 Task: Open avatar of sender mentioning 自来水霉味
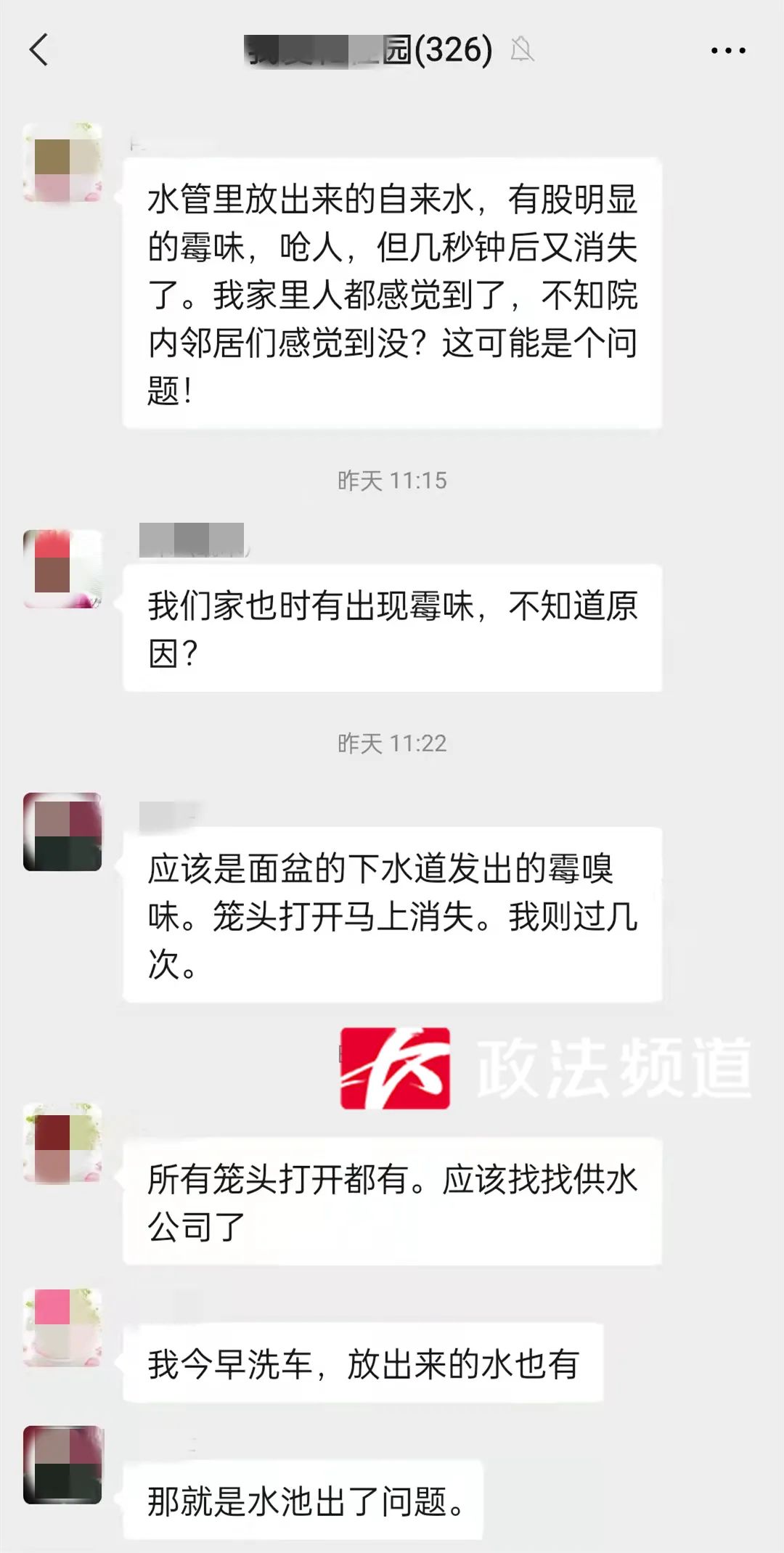pos(62,163)
